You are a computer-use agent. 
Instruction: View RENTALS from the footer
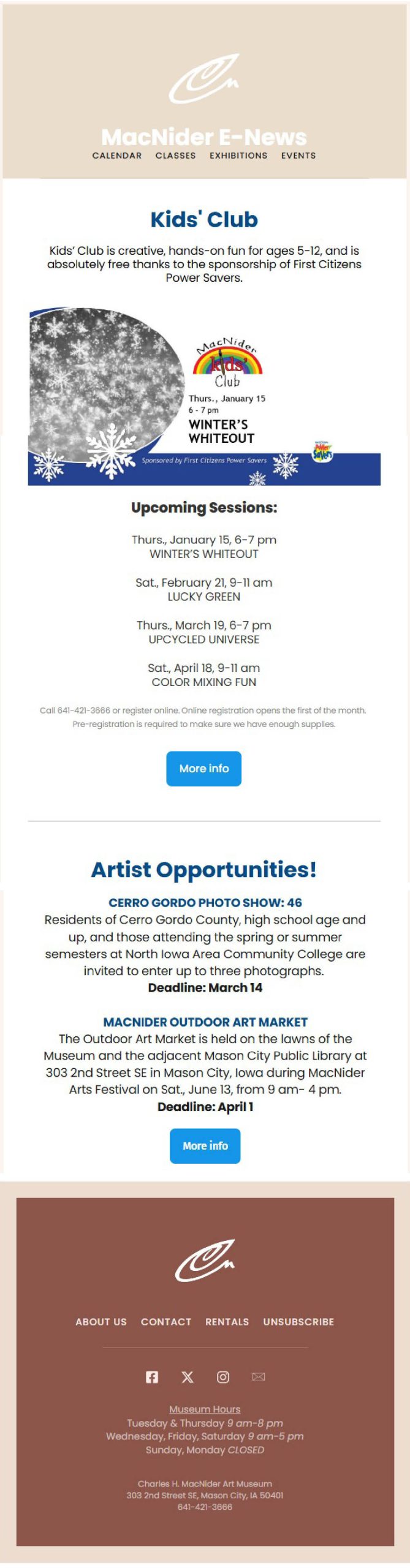click(227, 1322)
